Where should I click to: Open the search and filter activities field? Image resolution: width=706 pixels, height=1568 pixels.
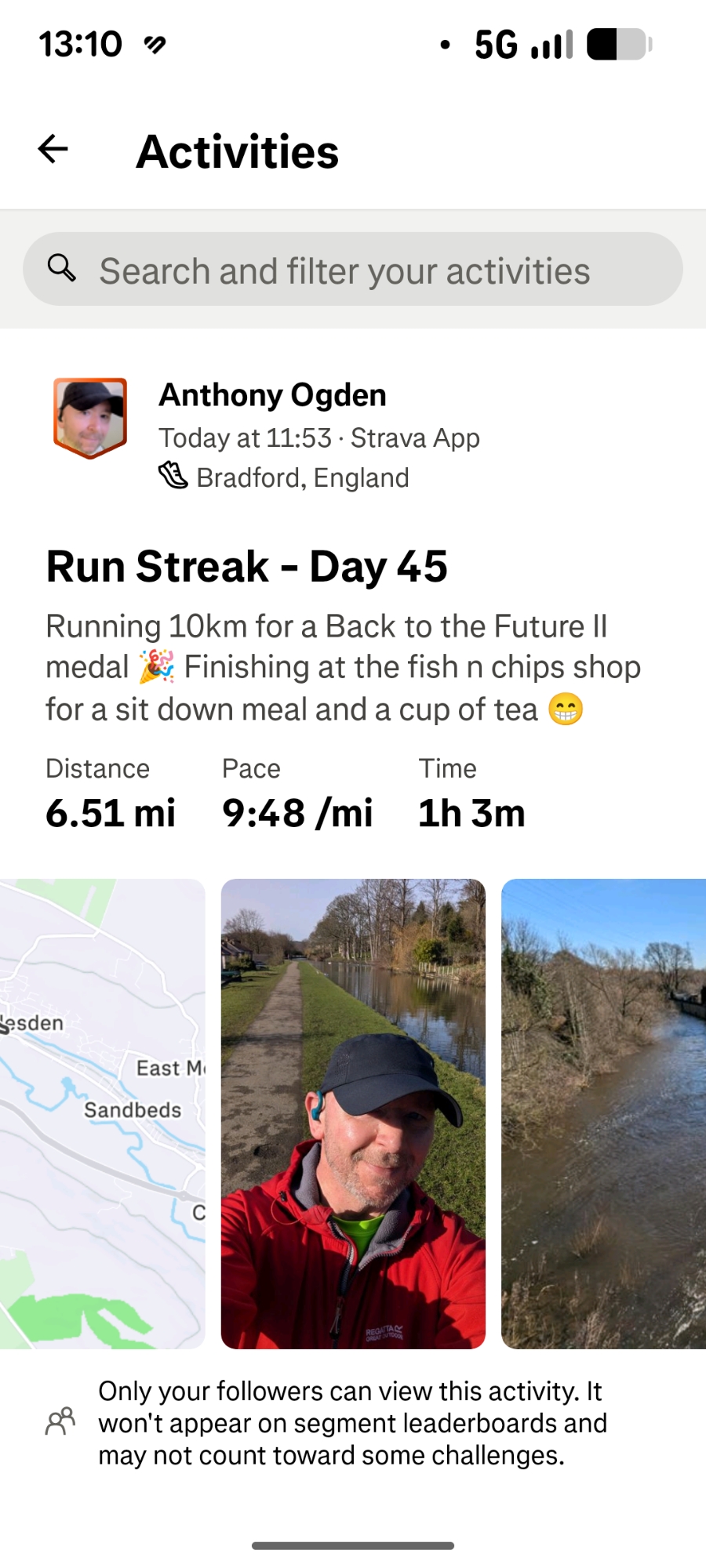coord(353,270)
